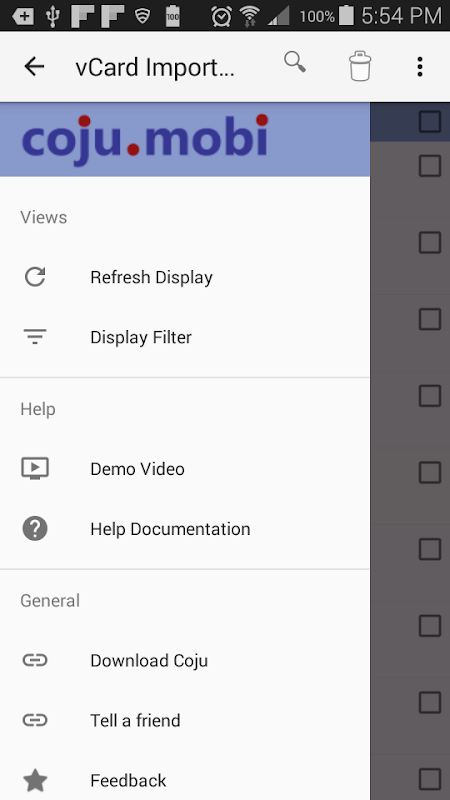Open the search magnifier icon
Image resolution: width=450 pixels, height=800 pixels.
(295, 62)
